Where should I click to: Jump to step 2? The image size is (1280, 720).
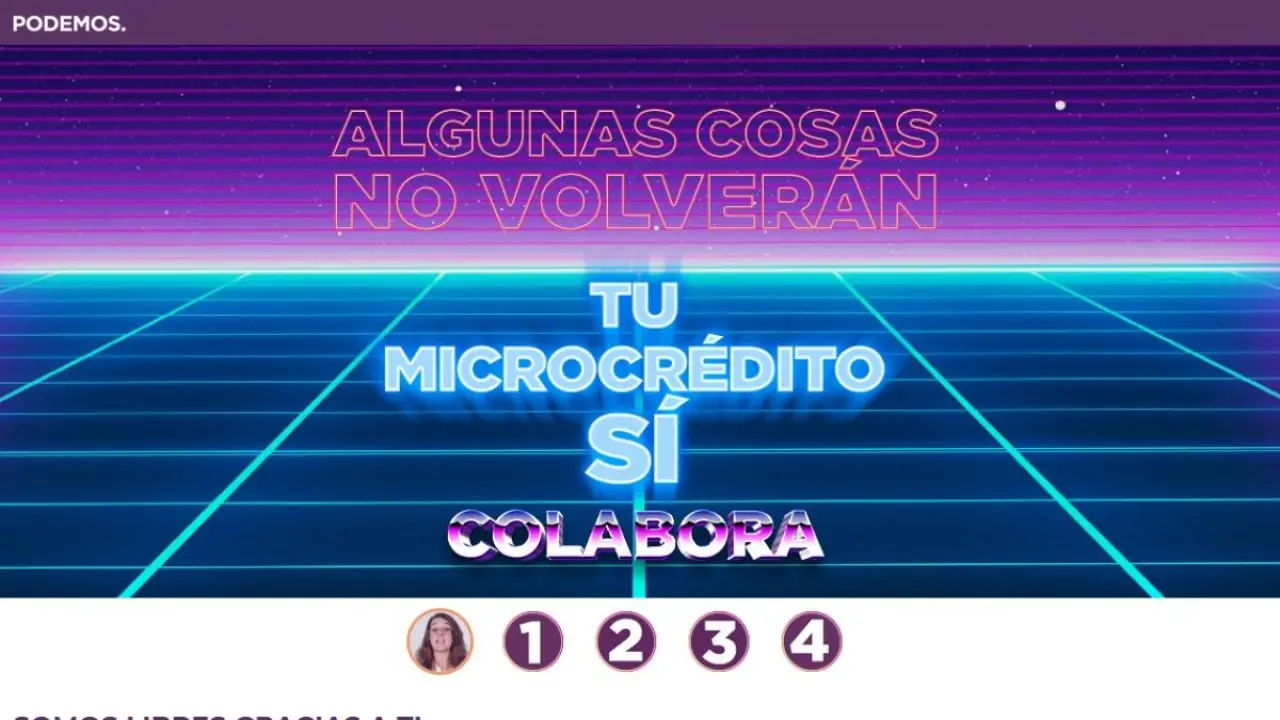626,641
